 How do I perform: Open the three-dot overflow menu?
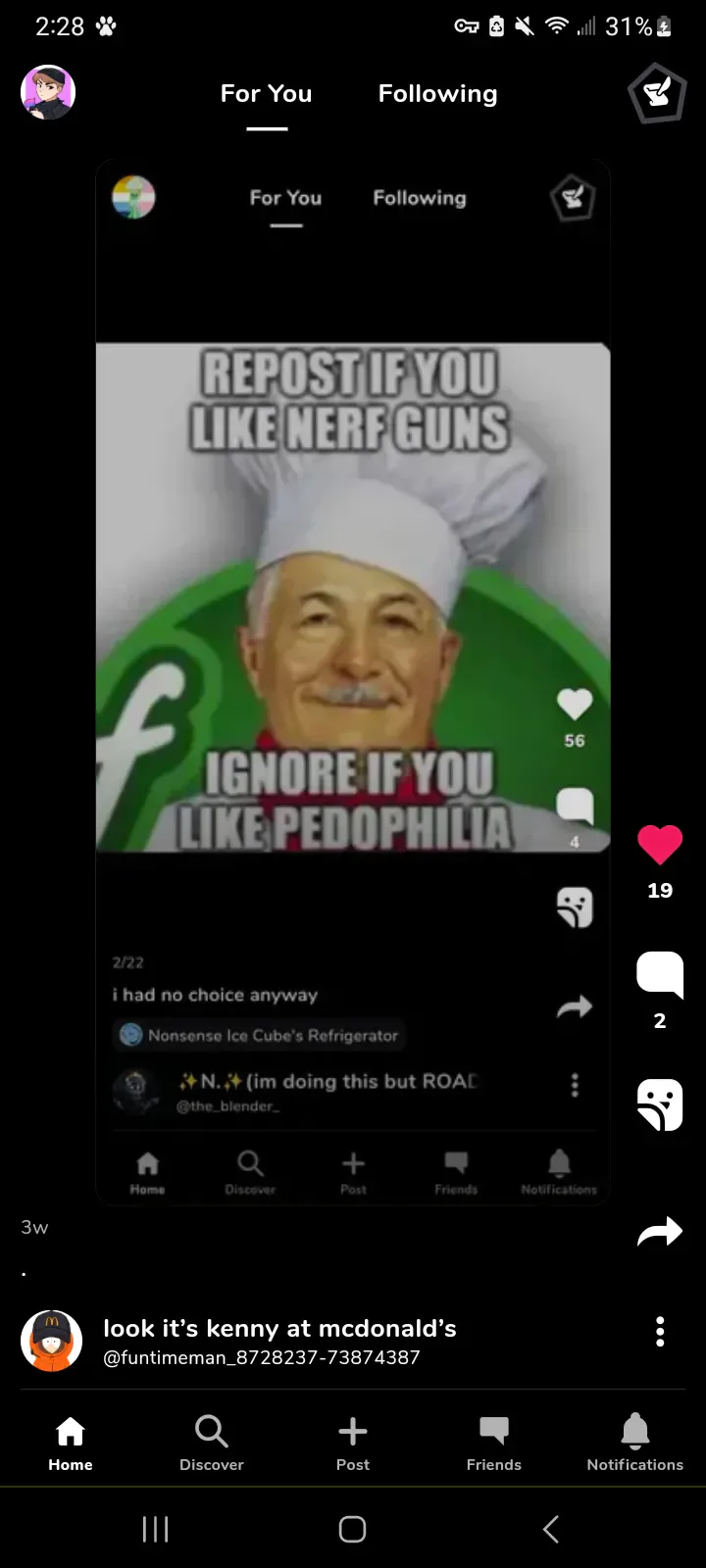(x=660, y=1331)
